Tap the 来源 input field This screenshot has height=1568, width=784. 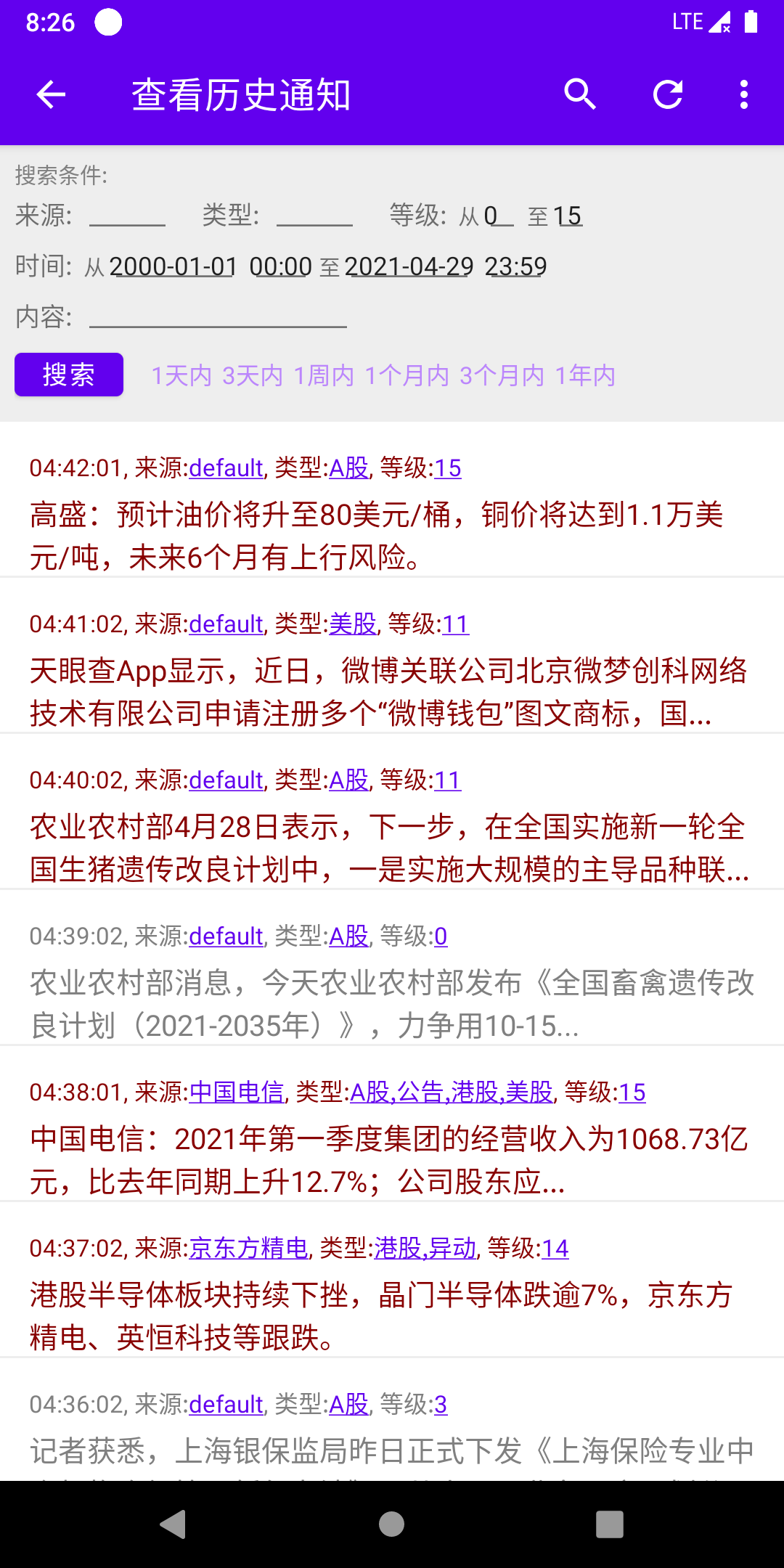coord(127,216)
